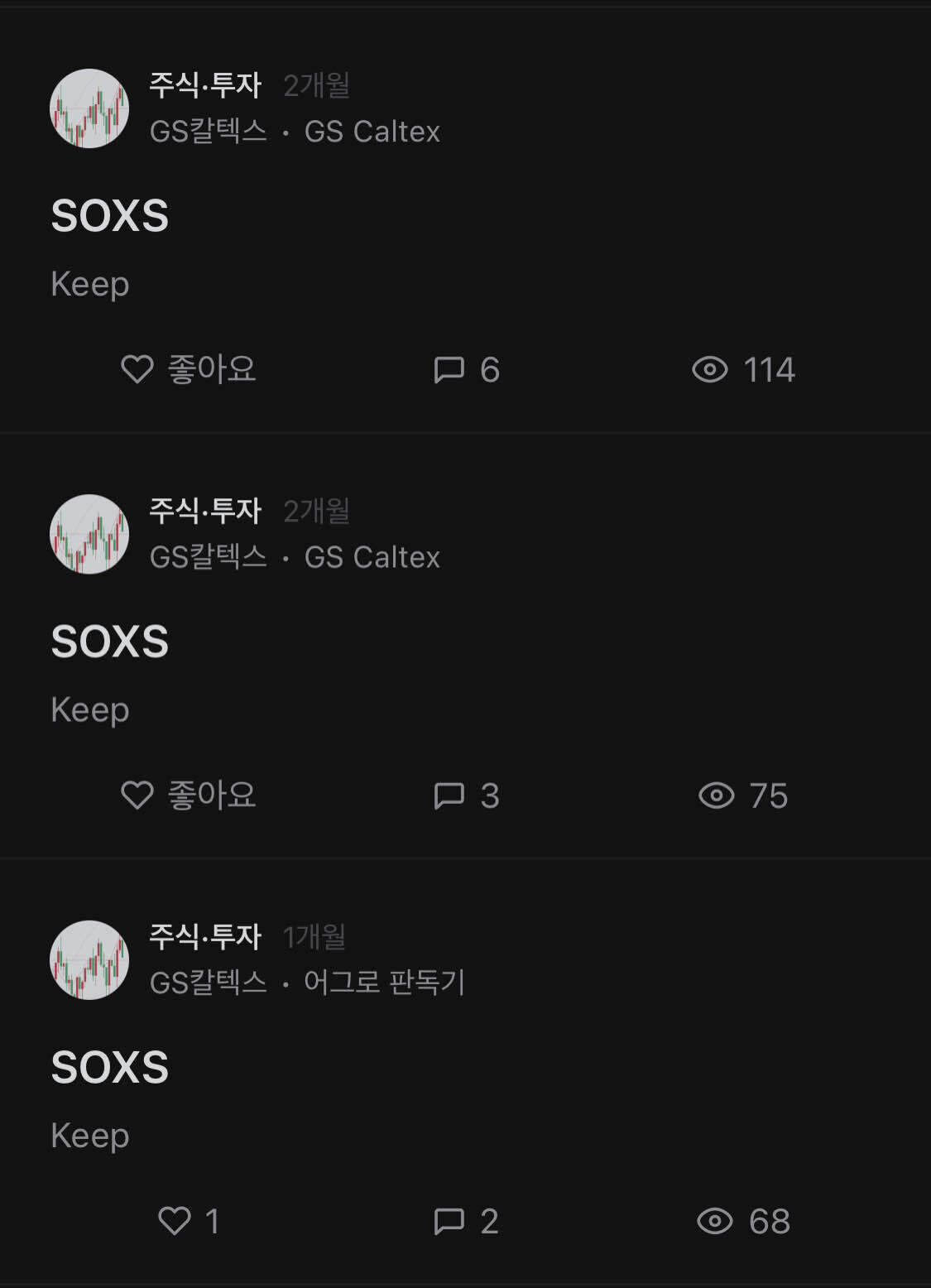Open the first SOXS post title
931x1288 pixels.
pos(109,215)
